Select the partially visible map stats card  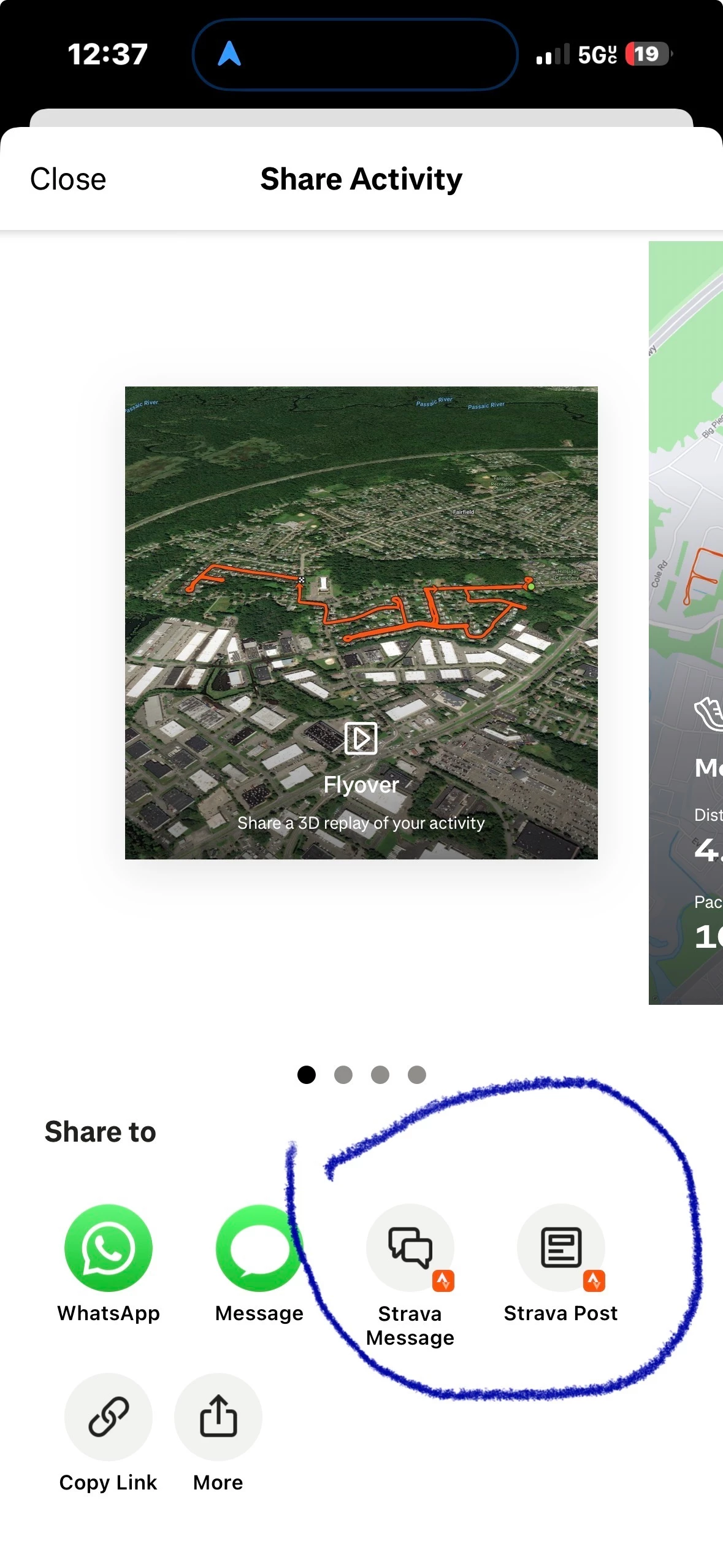point(686,623)
